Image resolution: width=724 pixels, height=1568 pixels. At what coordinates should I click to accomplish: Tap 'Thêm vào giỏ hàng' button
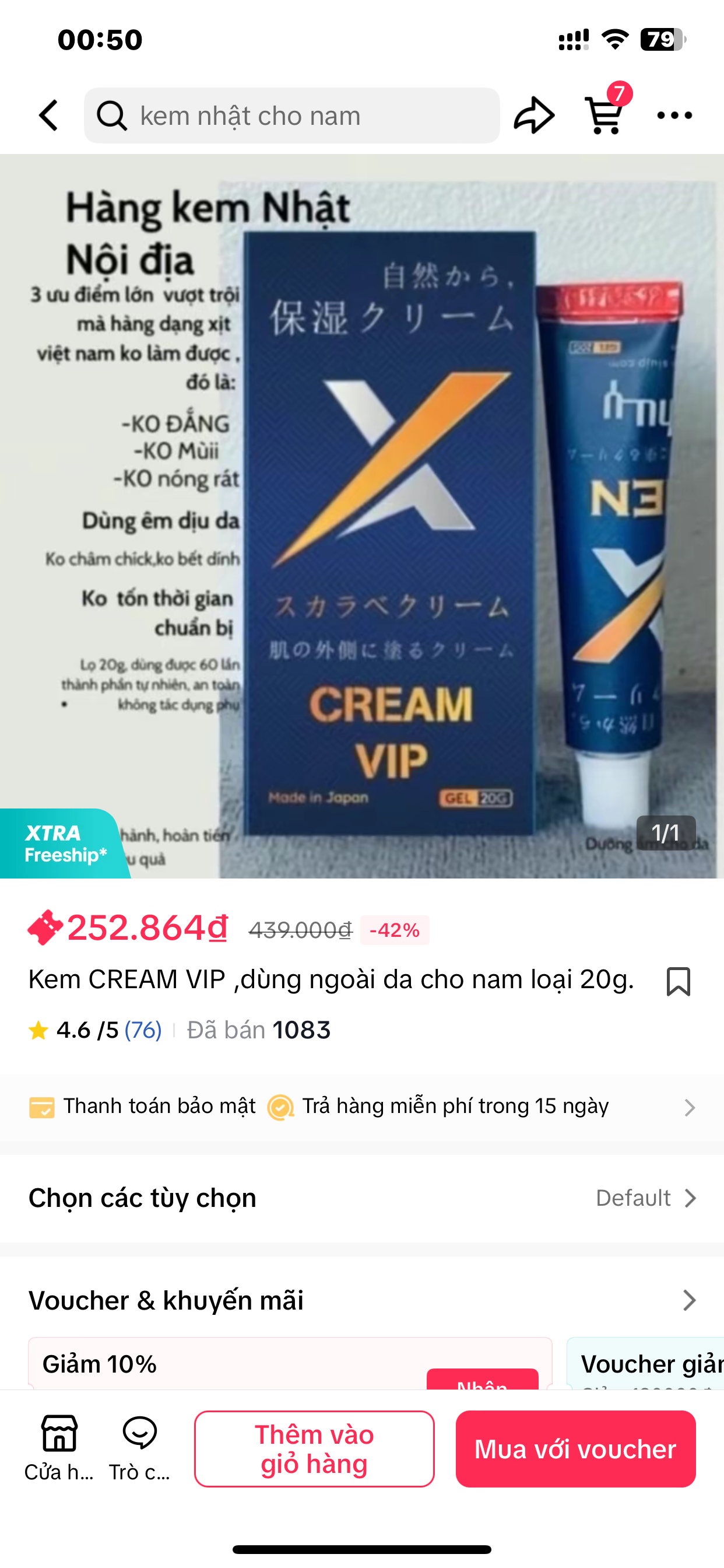314,1448
